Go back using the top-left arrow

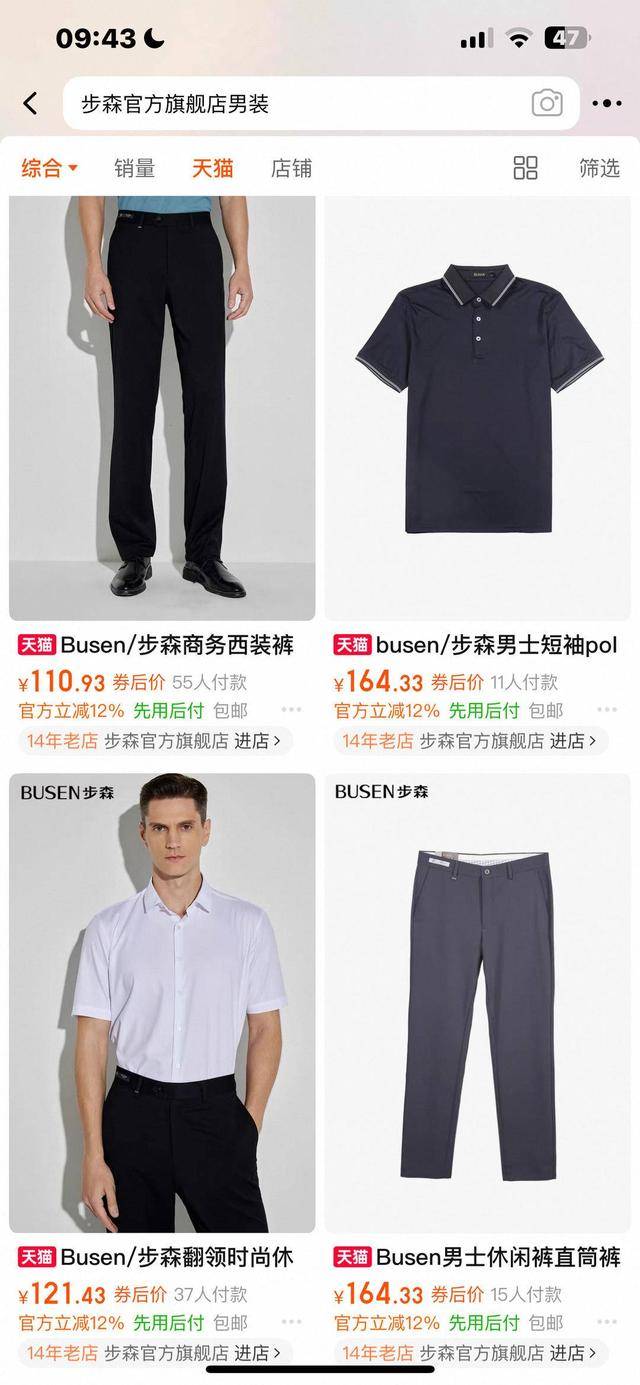tap(31, 103)
